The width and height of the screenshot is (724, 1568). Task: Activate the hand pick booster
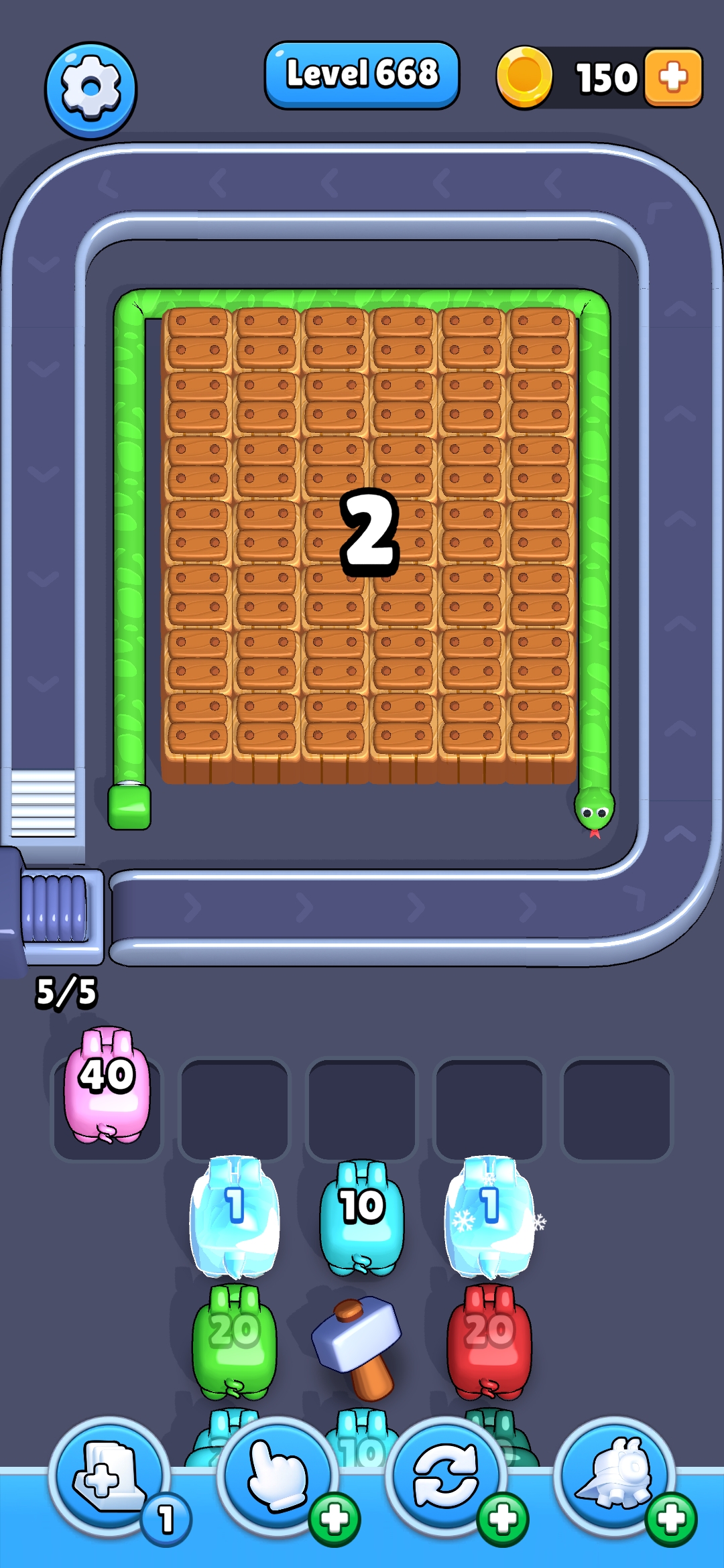pyautogui.click(x=276, y=1476)
